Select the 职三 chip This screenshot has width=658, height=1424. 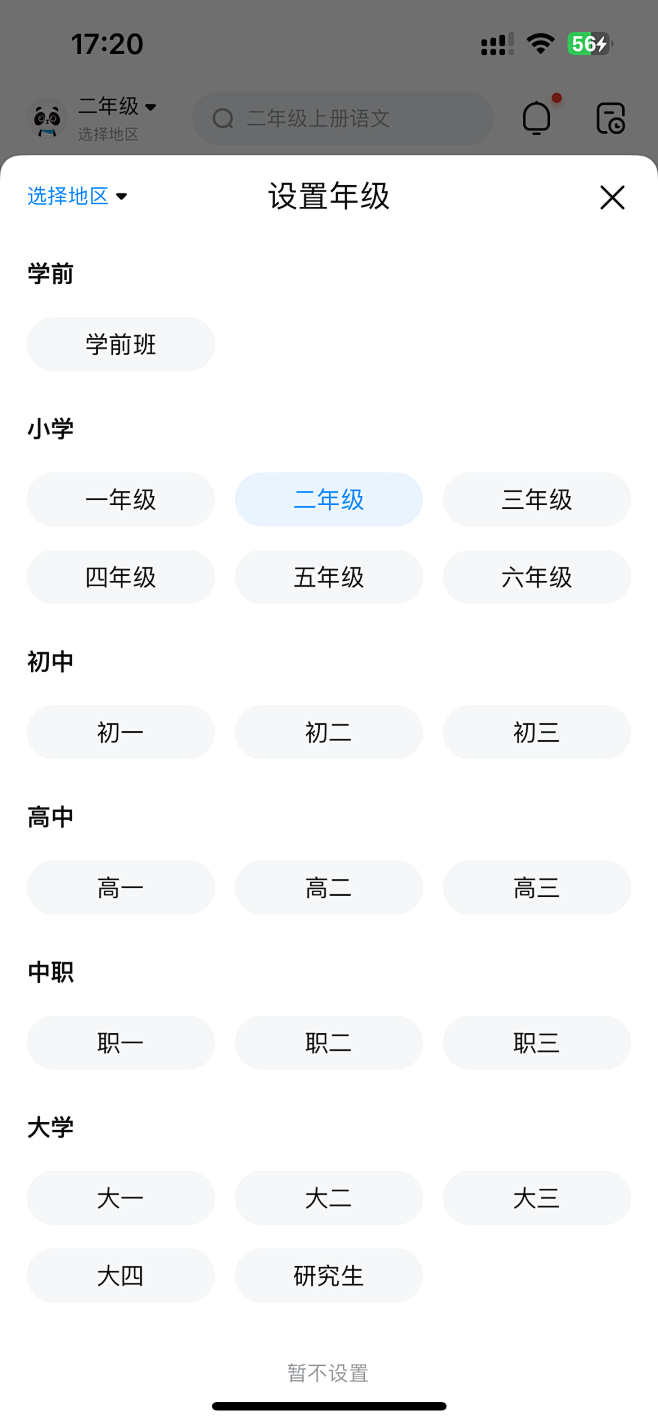click(537, 1043)
